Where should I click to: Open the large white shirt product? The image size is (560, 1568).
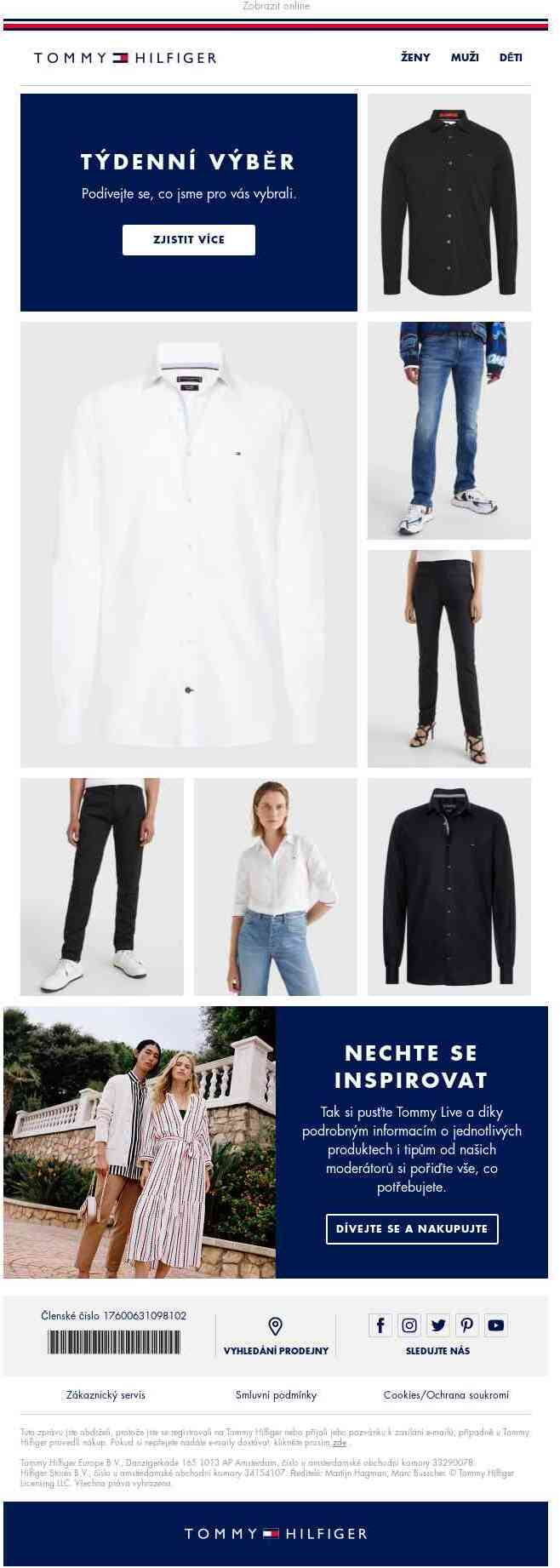(x=189, y=545)
